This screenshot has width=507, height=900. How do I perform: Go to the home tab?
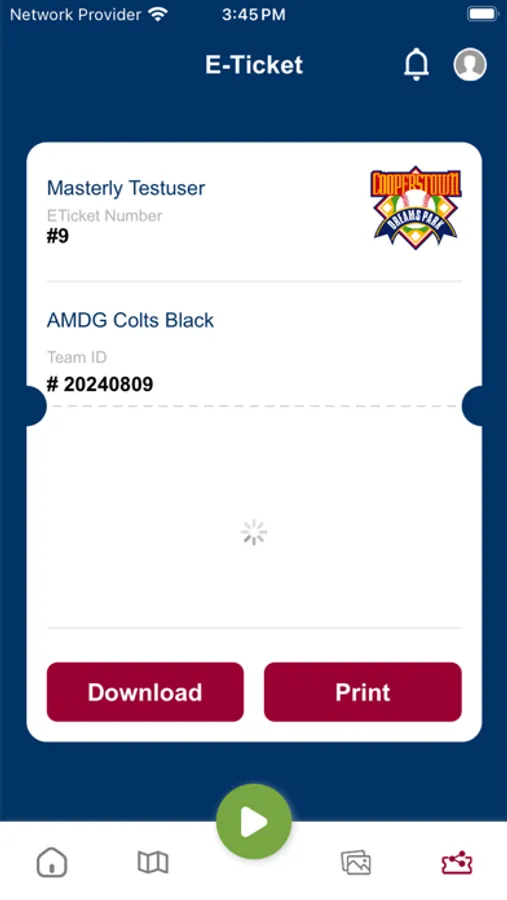click(x=52, y=862)
